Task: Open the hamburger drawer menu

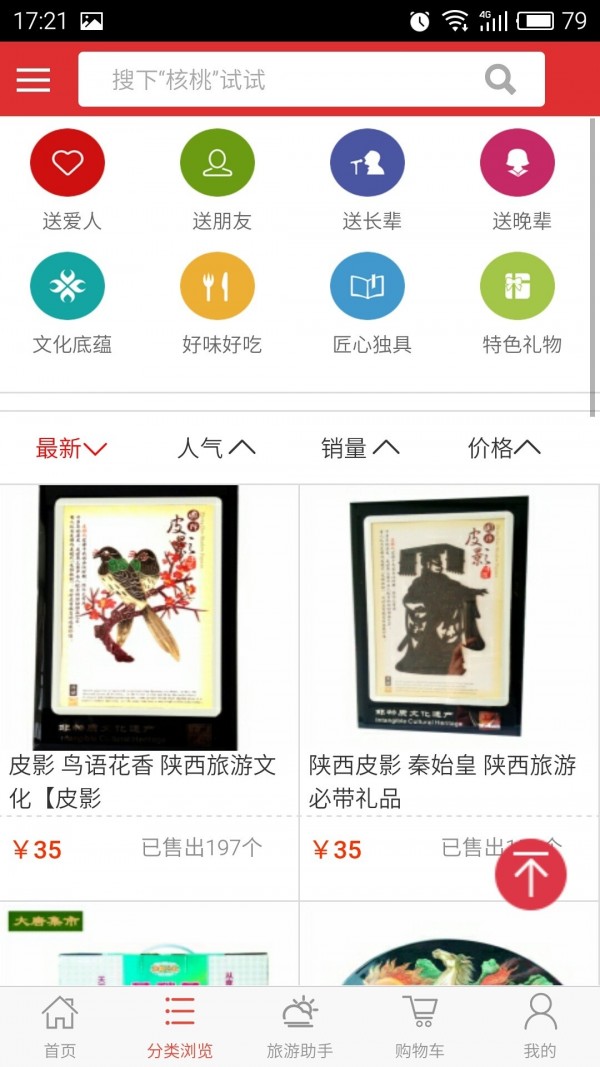Action: click(x=33, y=80)
